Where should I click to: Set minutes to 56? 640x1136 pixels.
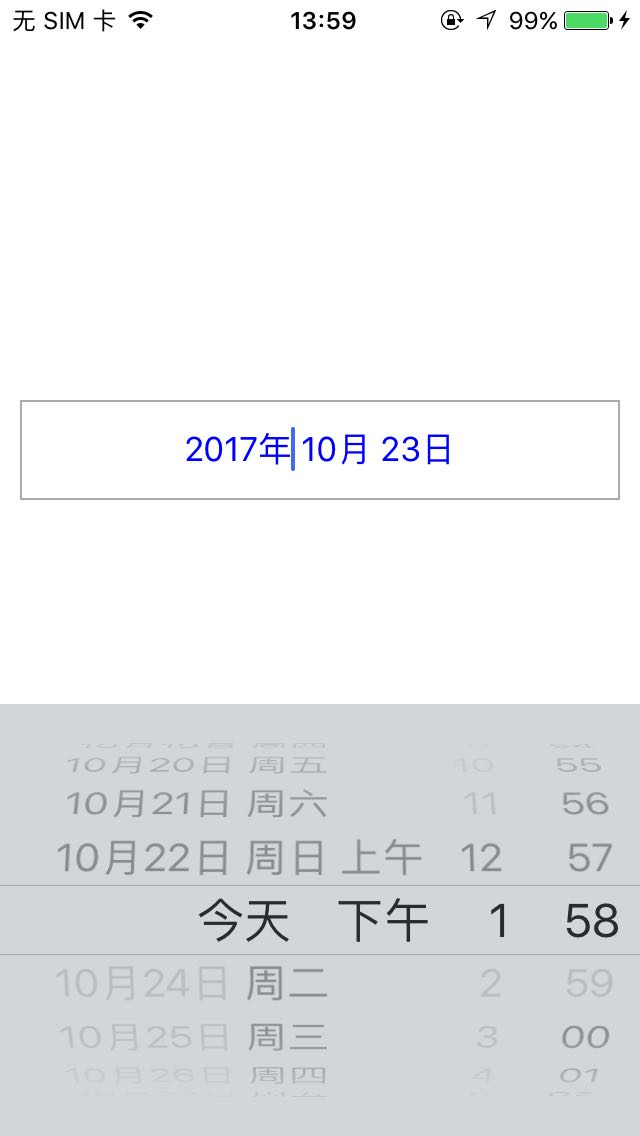(586, 804)
